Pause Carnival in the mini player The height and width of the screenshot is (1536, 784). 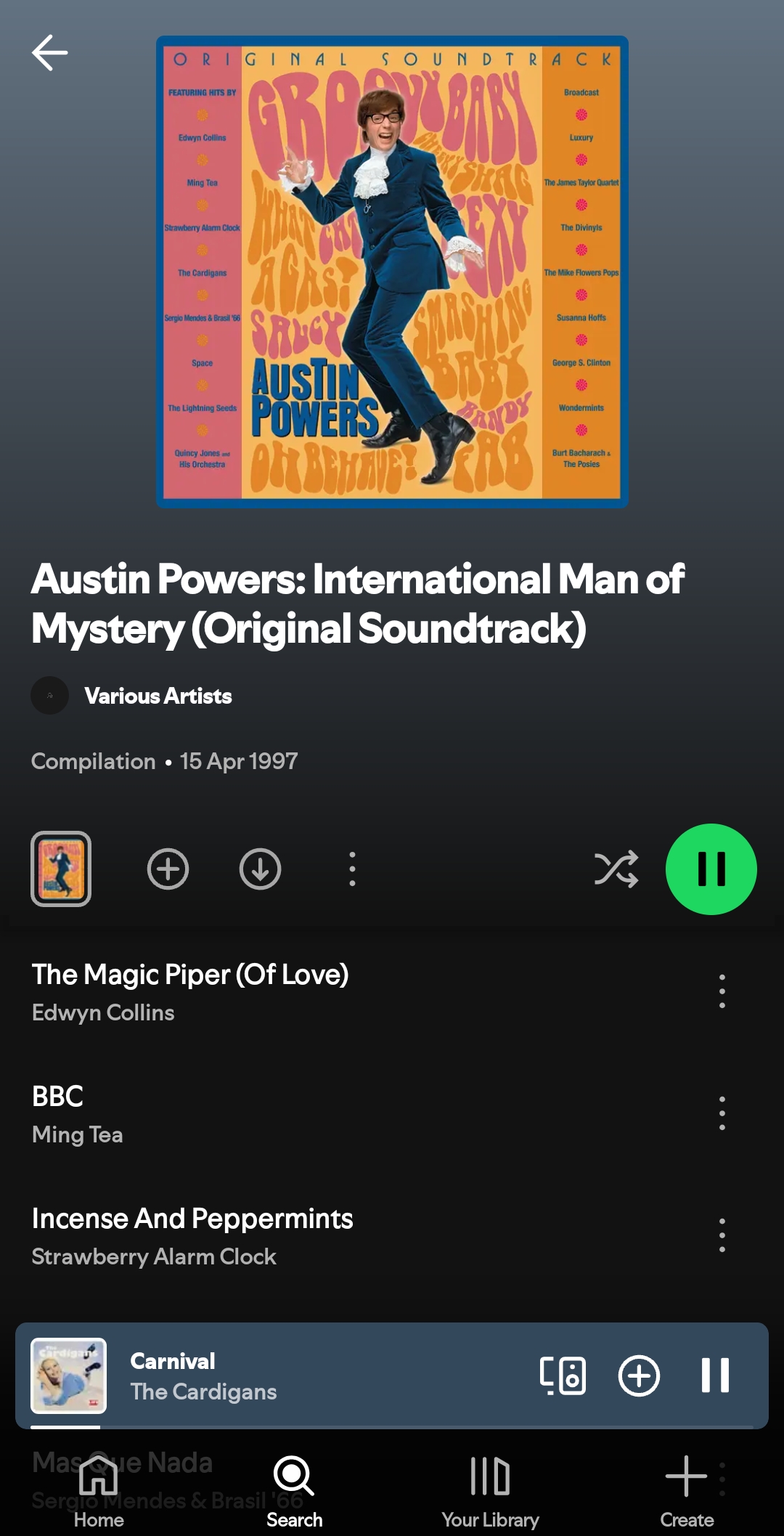click(715, 1376)
